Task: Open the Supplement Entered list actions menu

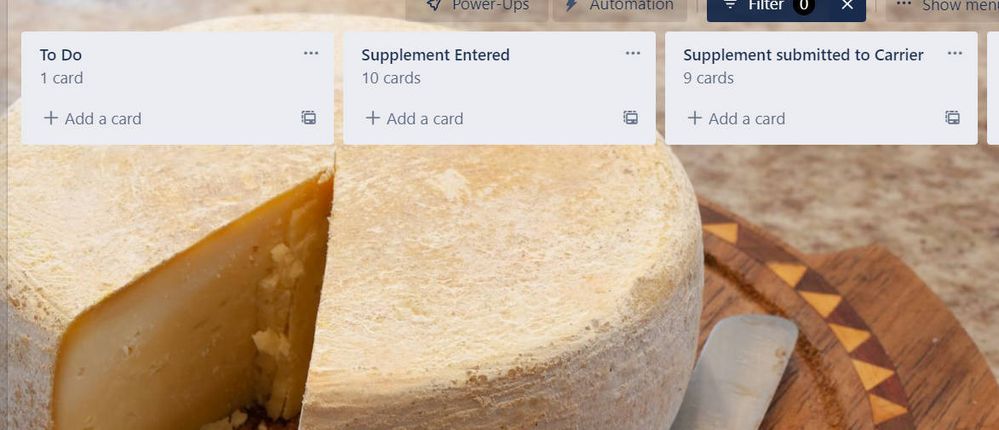Action: 633,53
